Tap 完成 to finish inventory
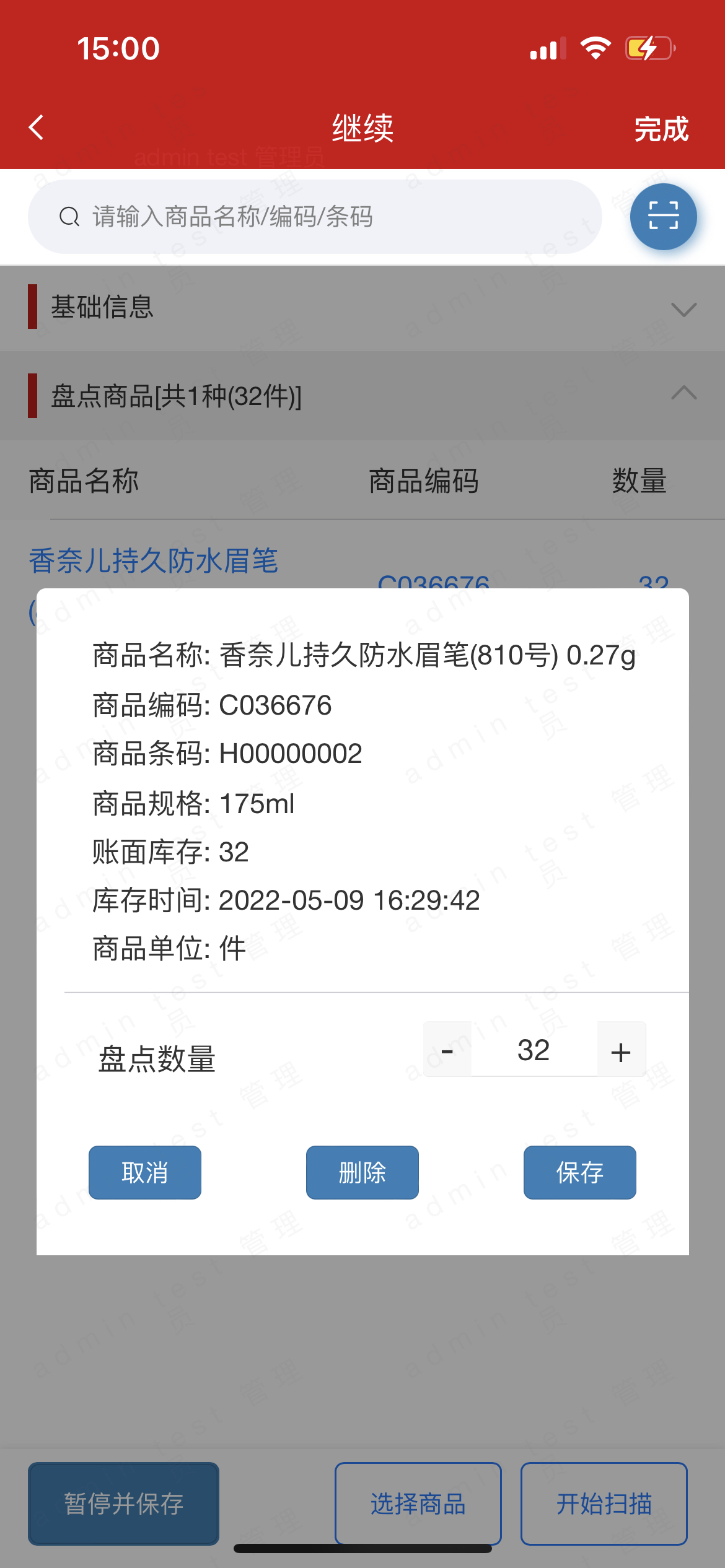This screenshot has width=725, height=1568. pos(661,129)
